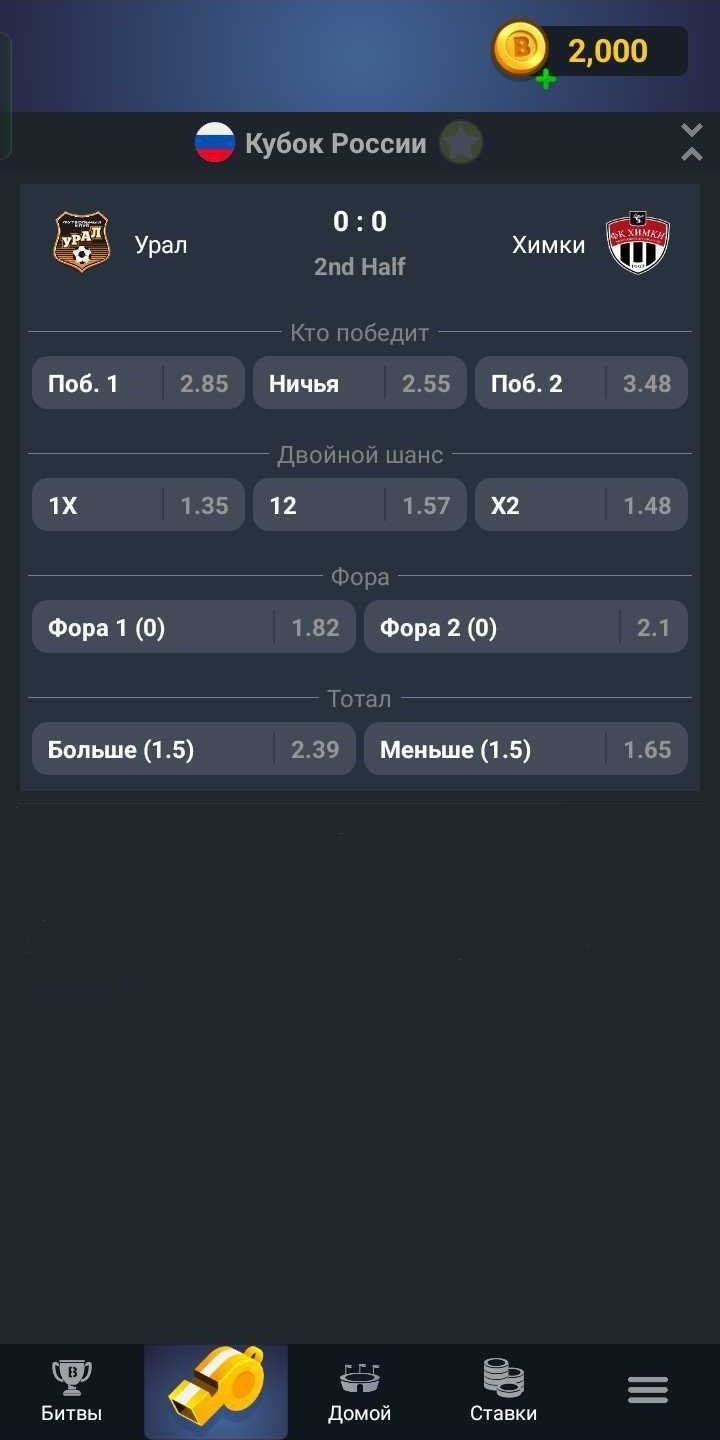Add coins via the balance plus button
This screenshot has width=720, height=1440.
546,79
